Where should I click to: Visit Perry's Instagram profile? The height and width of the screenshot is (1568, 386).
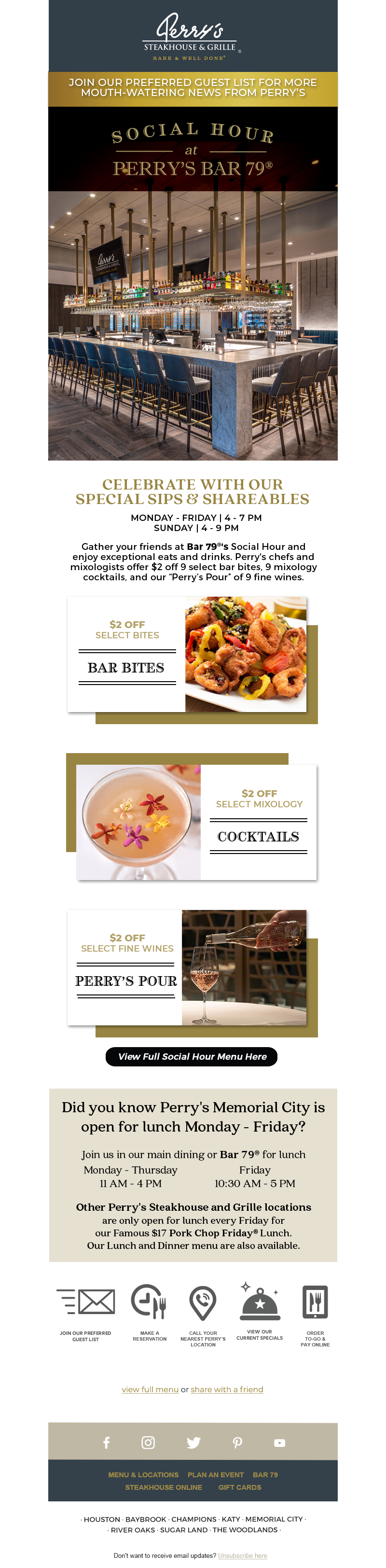click(148, 1442)
